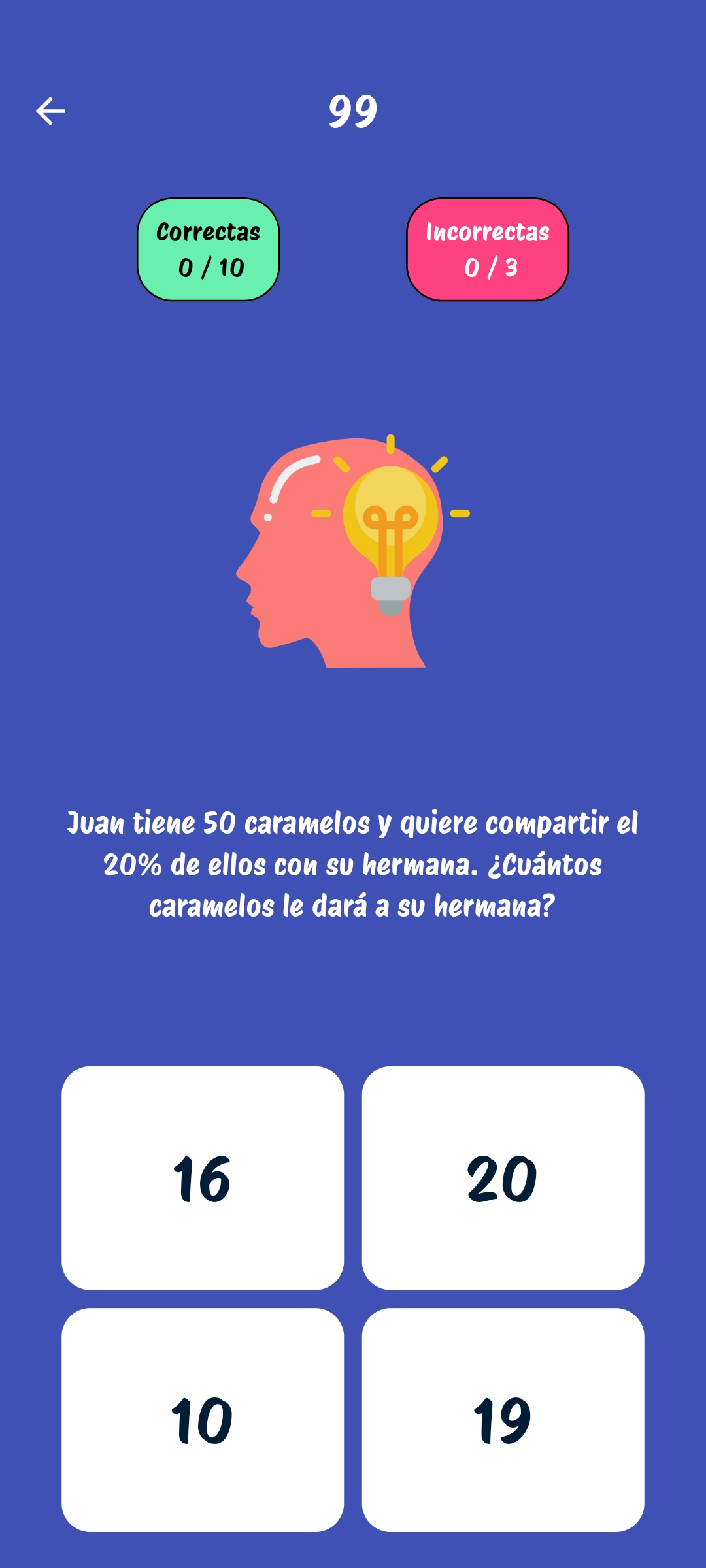Go back using the arrow icon
The height and width of the screenshot is (1568, 706).
(50, 111)
